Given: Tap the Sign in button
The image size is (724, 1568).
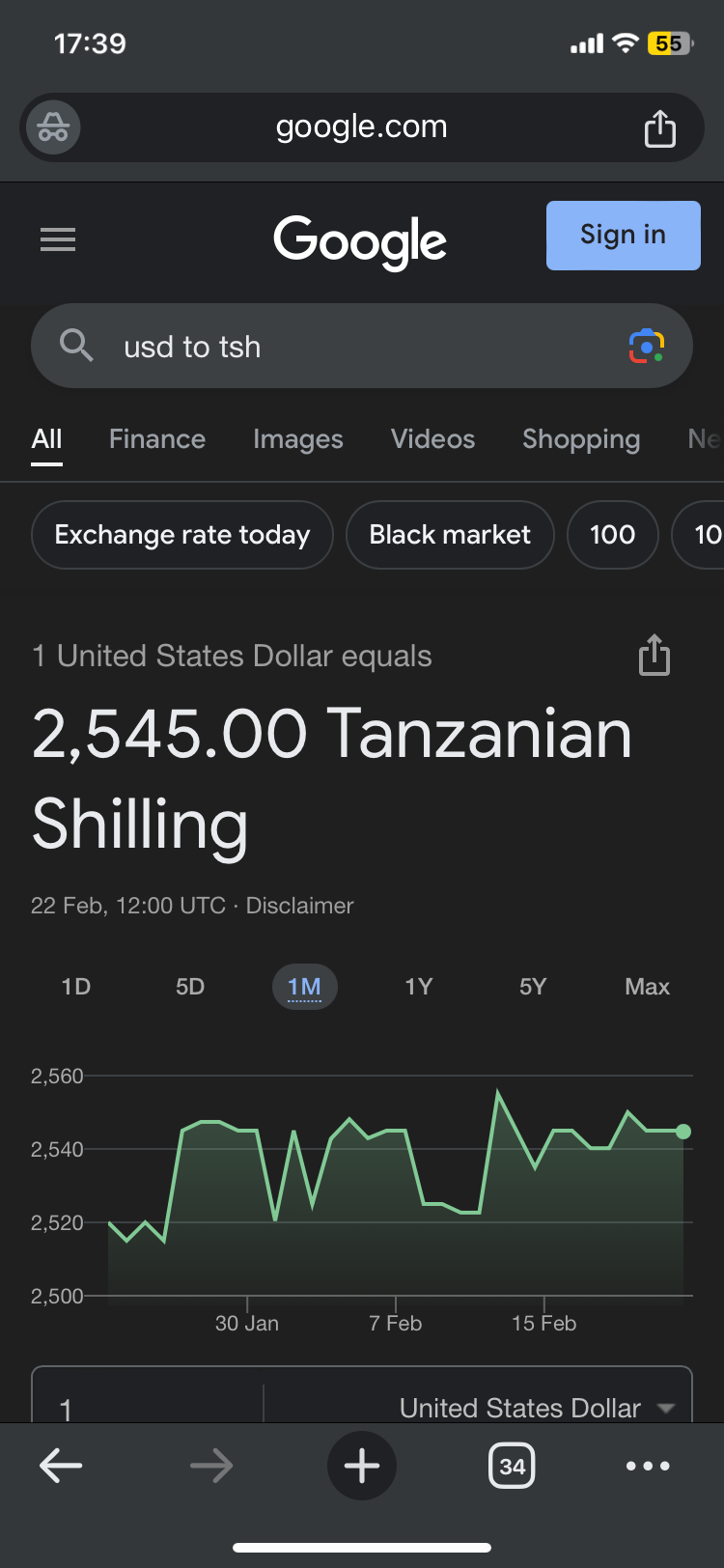Looking at the screenshot, I should pos(623,235).
